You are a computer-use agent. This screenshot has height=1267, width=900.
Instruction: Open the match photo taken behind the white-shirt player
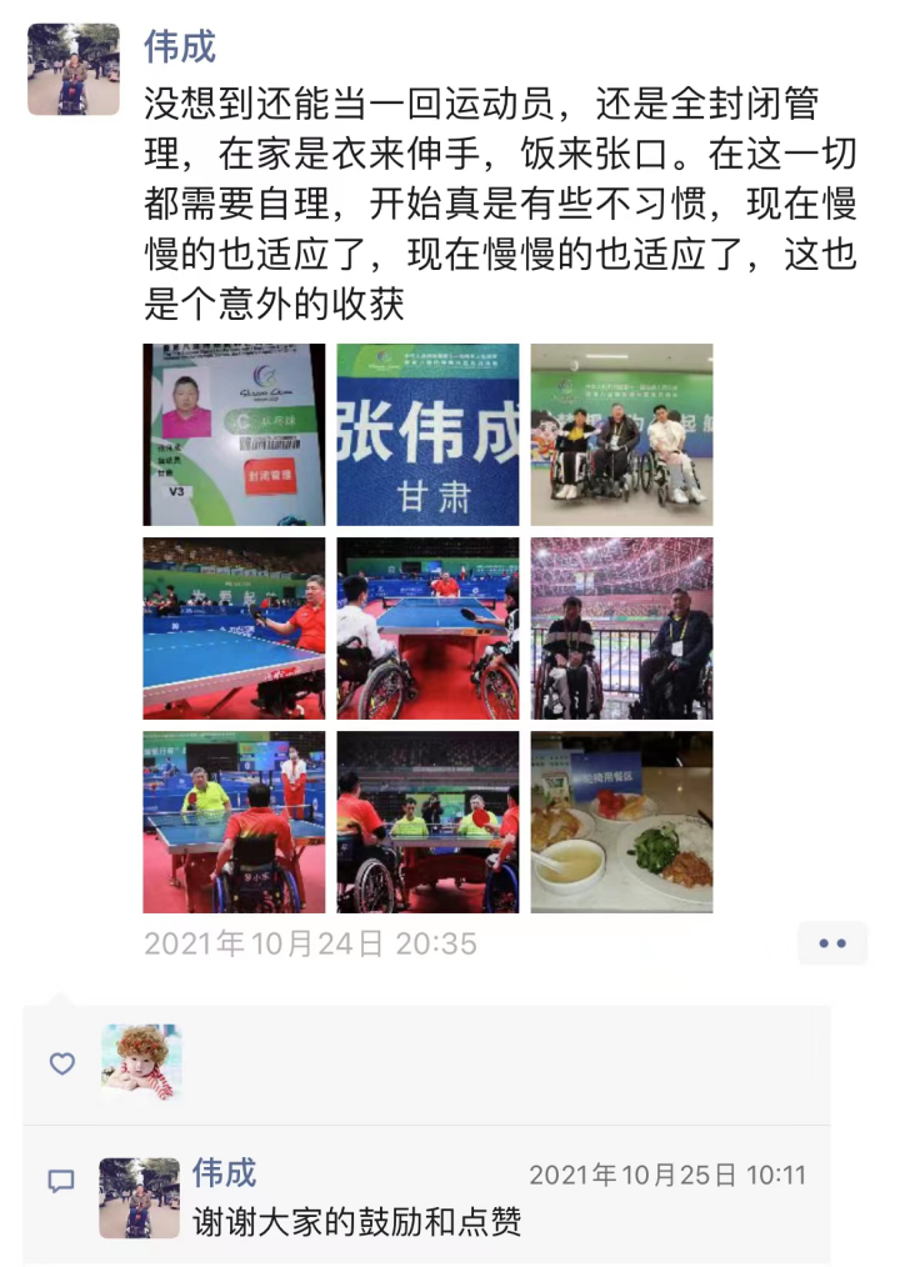[428, 628]
